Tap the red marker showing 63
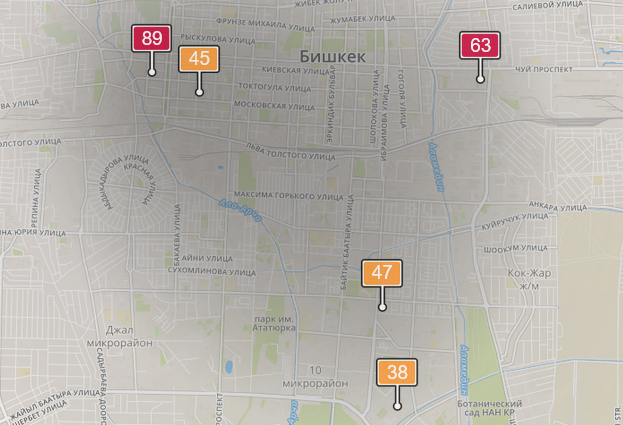This screenshot has height=425, width=623. coord(480,45)
